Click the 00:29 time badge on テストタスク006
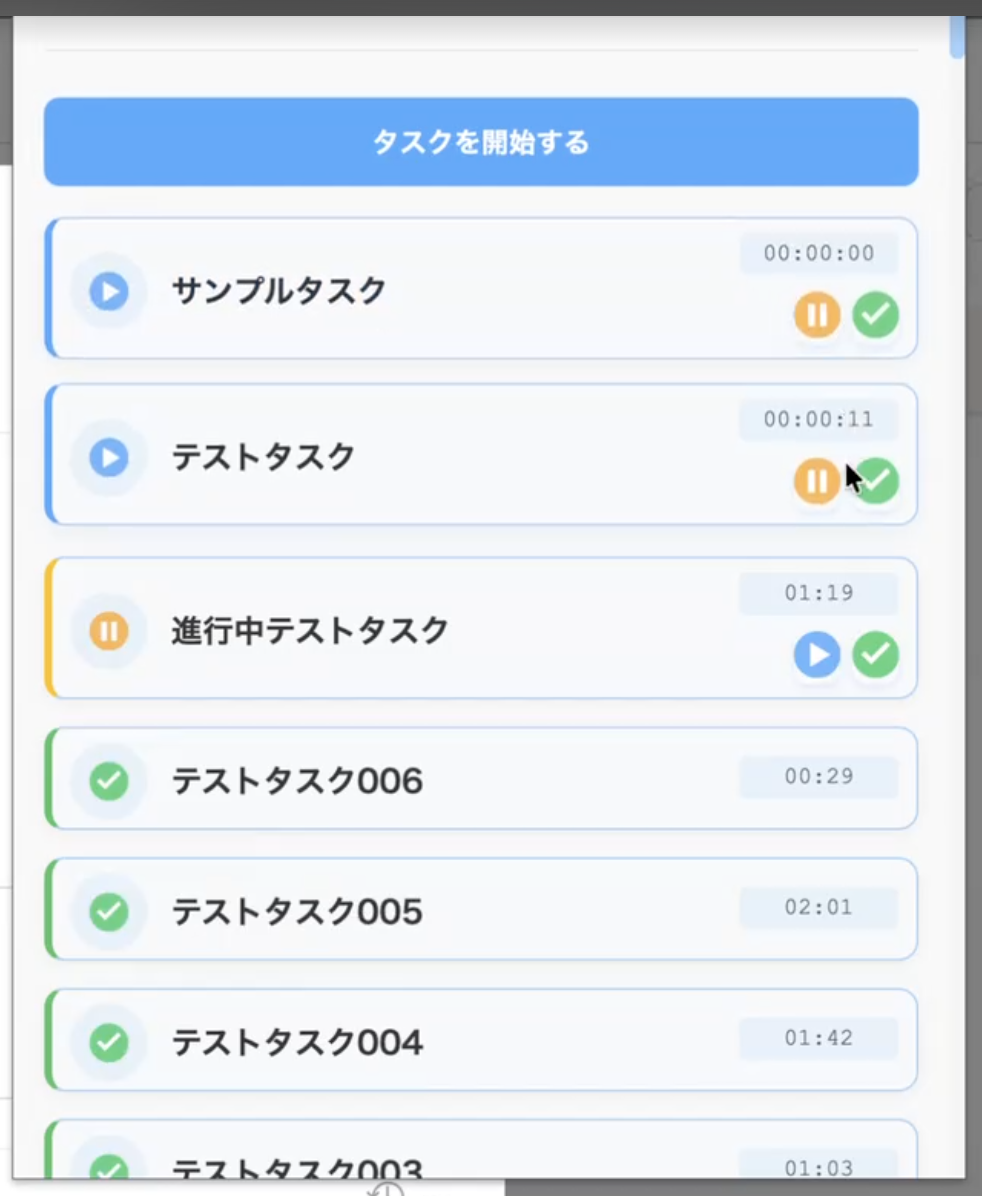 (x=820, y=777)
